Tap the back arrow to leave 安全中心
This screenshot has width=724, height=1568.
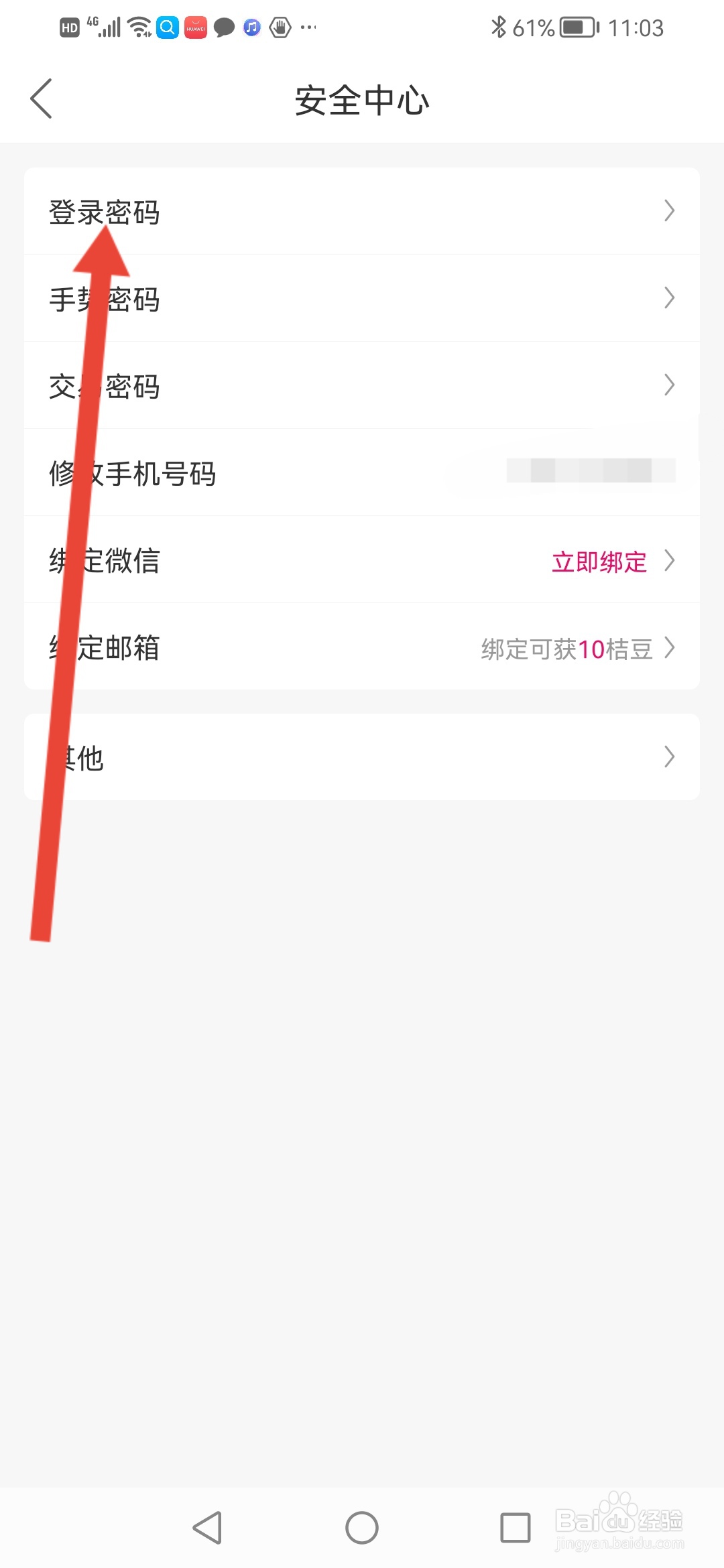coord(42,99)
